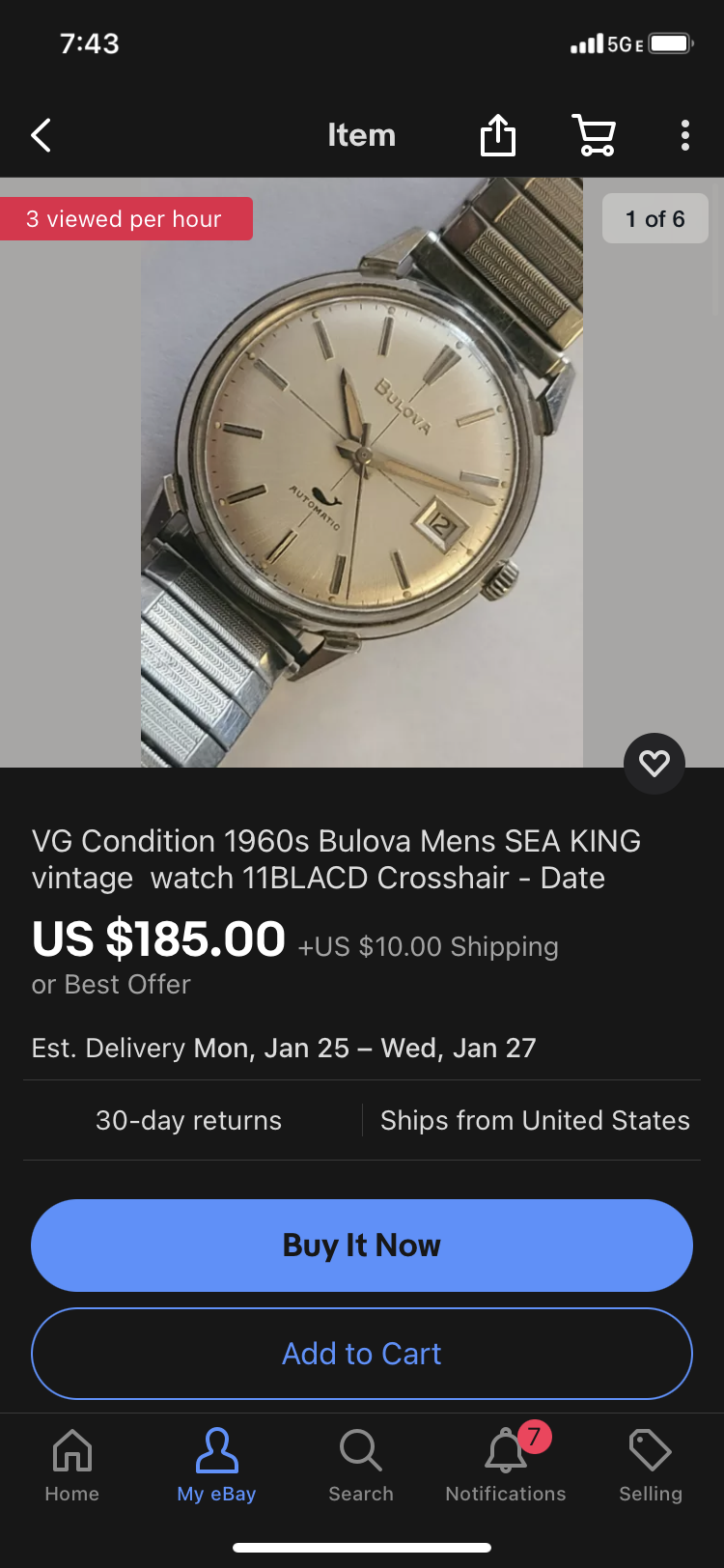
Task: Go back from the item page
Action: [41, 135]
